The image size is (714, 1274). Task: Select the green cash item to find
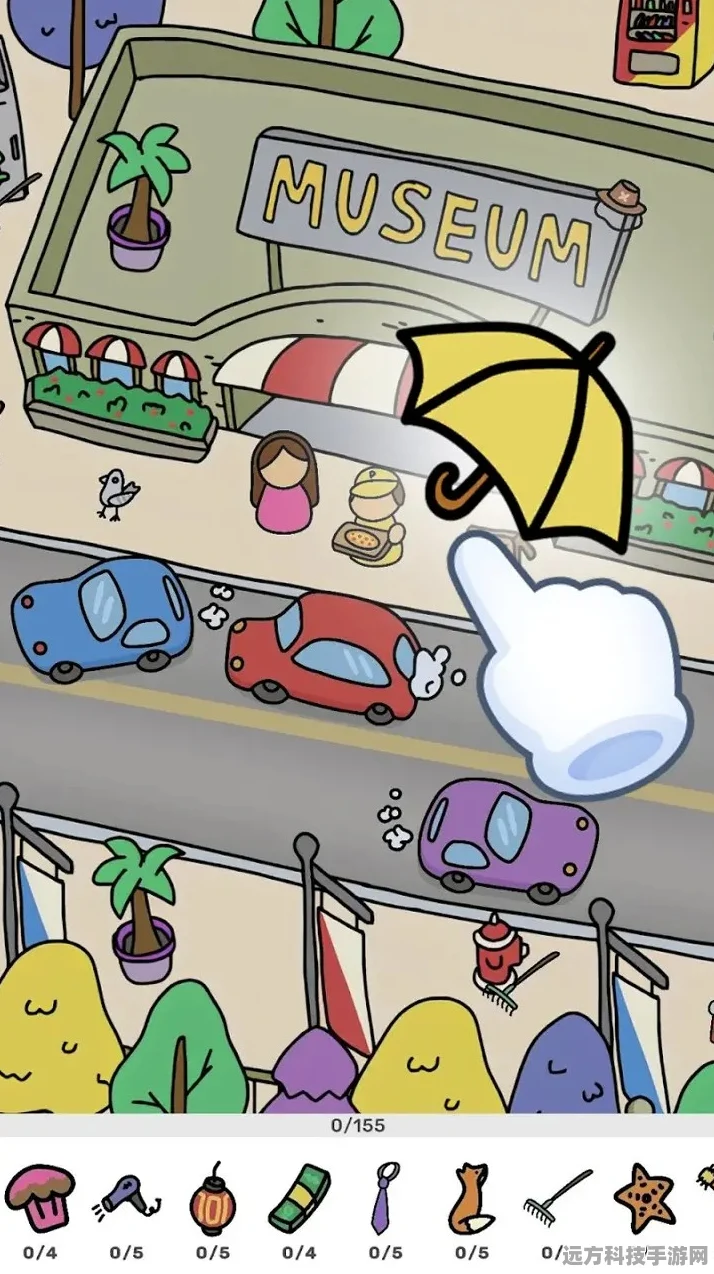[x=298, y=1197]
